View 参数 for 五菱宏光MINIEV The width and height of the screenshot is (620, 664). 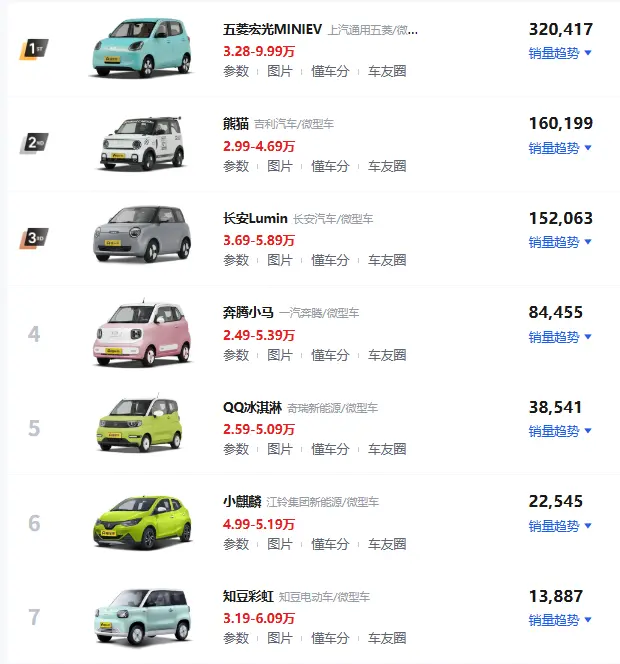tap(236, 72)
